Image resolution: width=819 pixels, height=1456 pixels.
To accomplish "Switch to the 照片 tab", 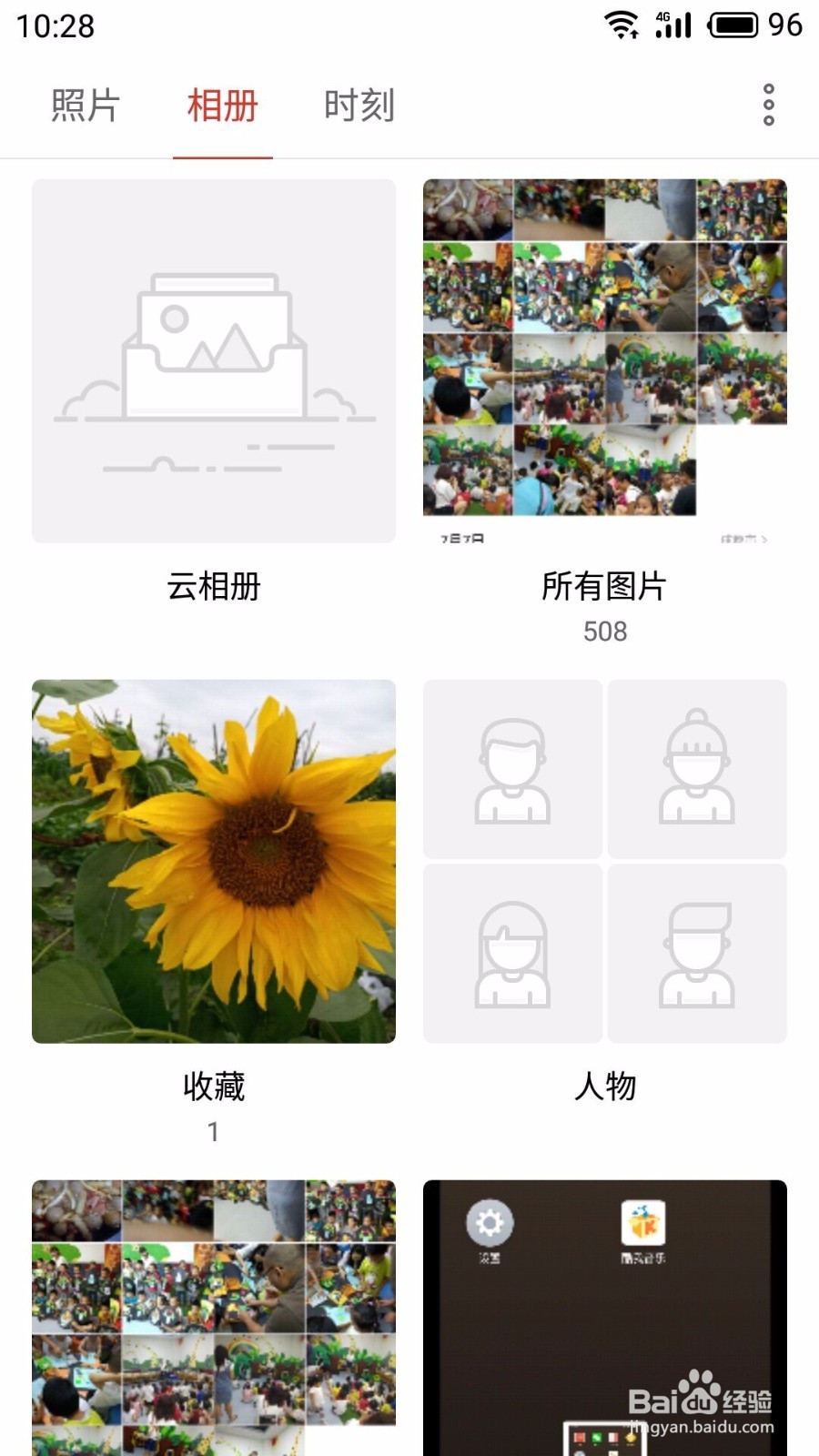I will [x=85, y=106].
